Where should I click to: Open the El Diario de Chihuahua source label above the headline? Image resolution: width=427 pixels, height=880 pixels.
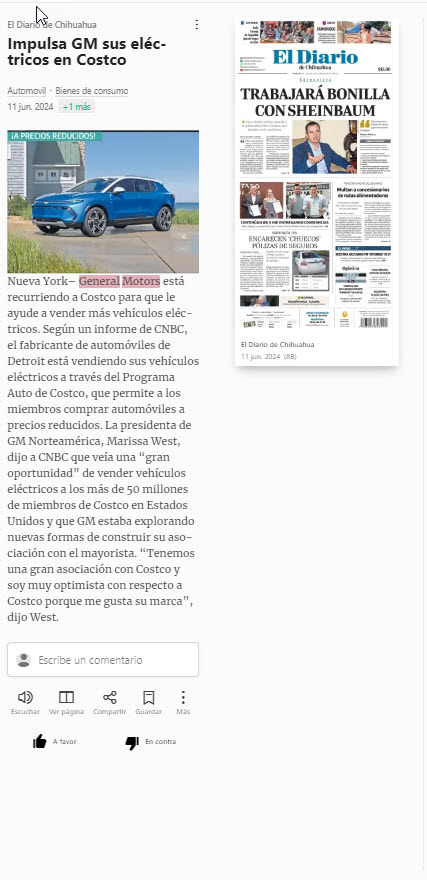tap(52, 25)
